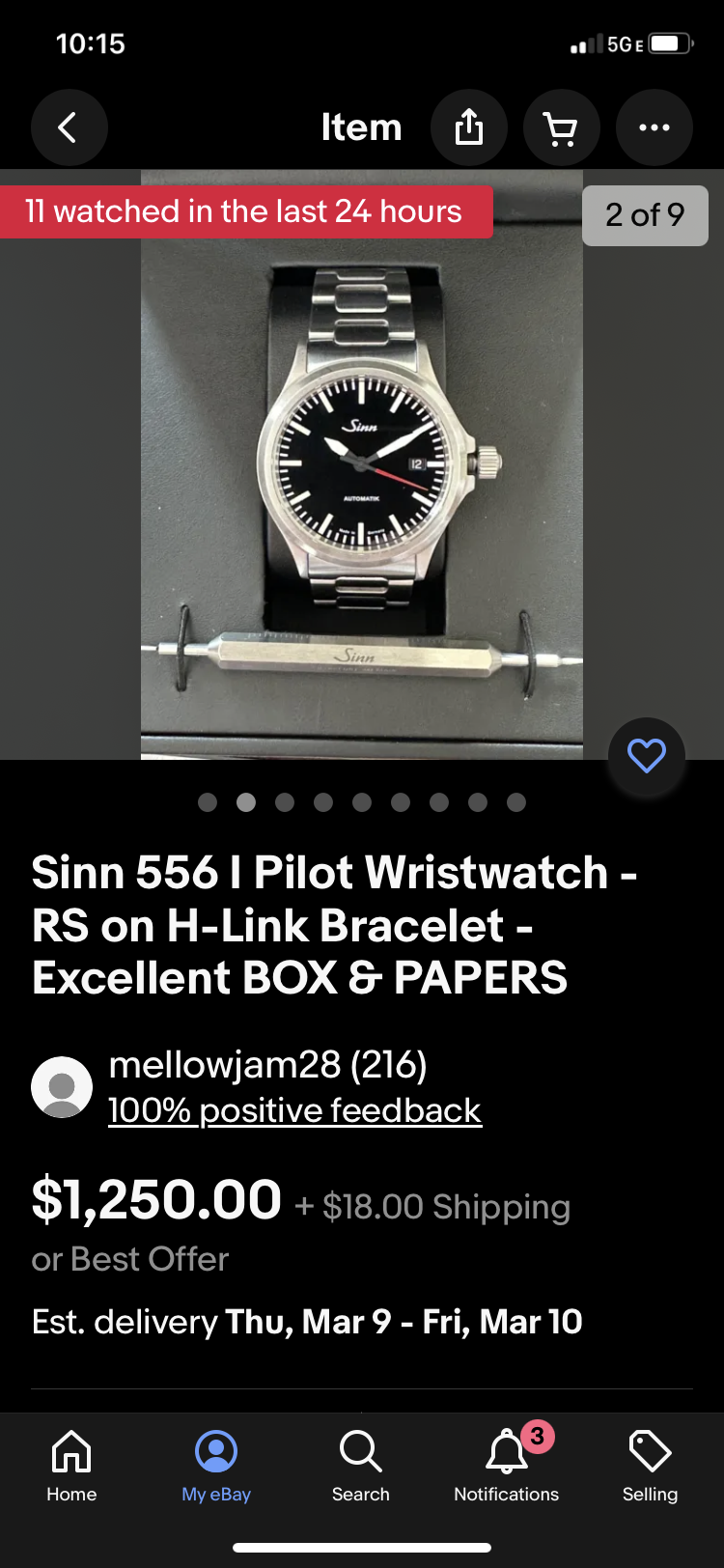
Task: Go back from the item page
Action: [x=69, y=127]
